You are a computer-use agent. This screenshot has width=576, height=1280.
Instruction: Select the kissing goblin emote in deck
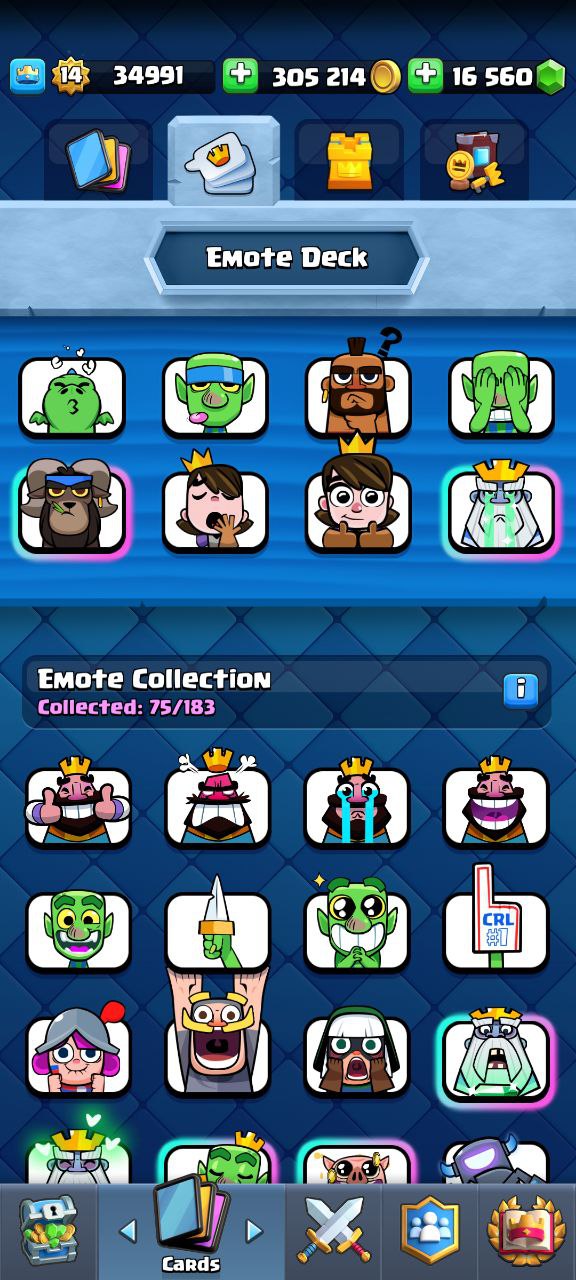click(x=72, y=396)
